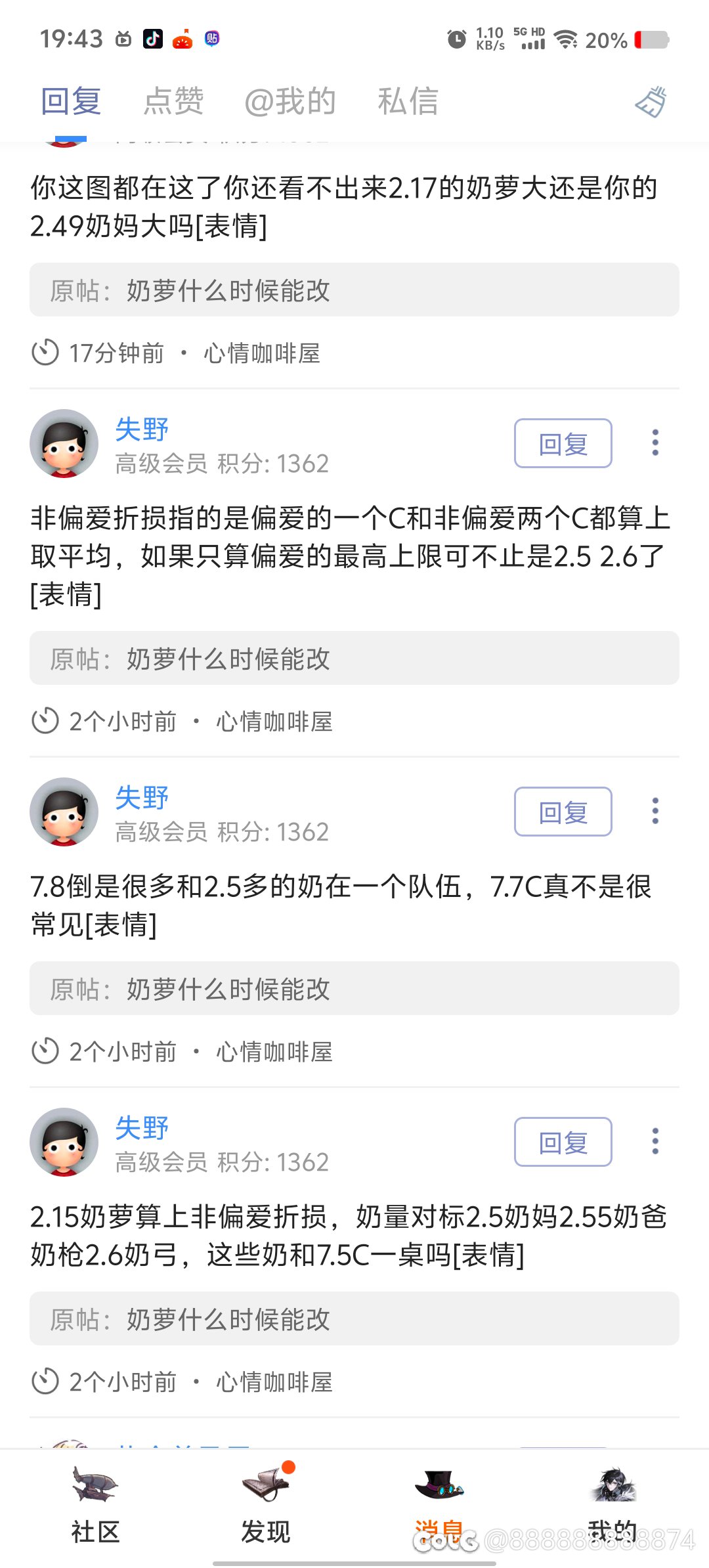The height and width of the screenshot is (1568, 709).
Task: Reply to 失野's comment starting with 7.8倒是很多
Action: point(563,812)
